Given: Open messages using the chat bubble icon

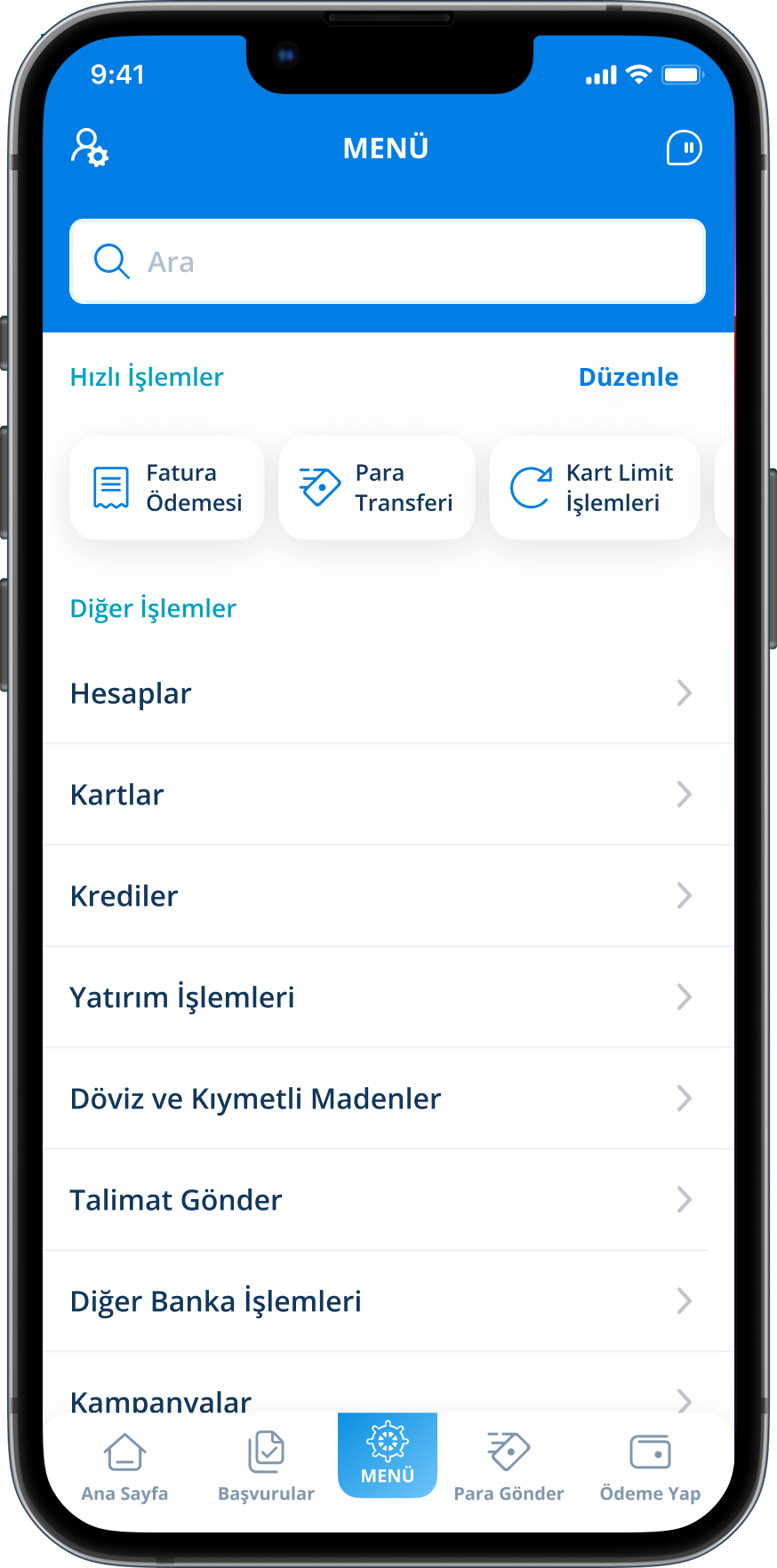Looking at the screenshot, I should tap(683, 148).
